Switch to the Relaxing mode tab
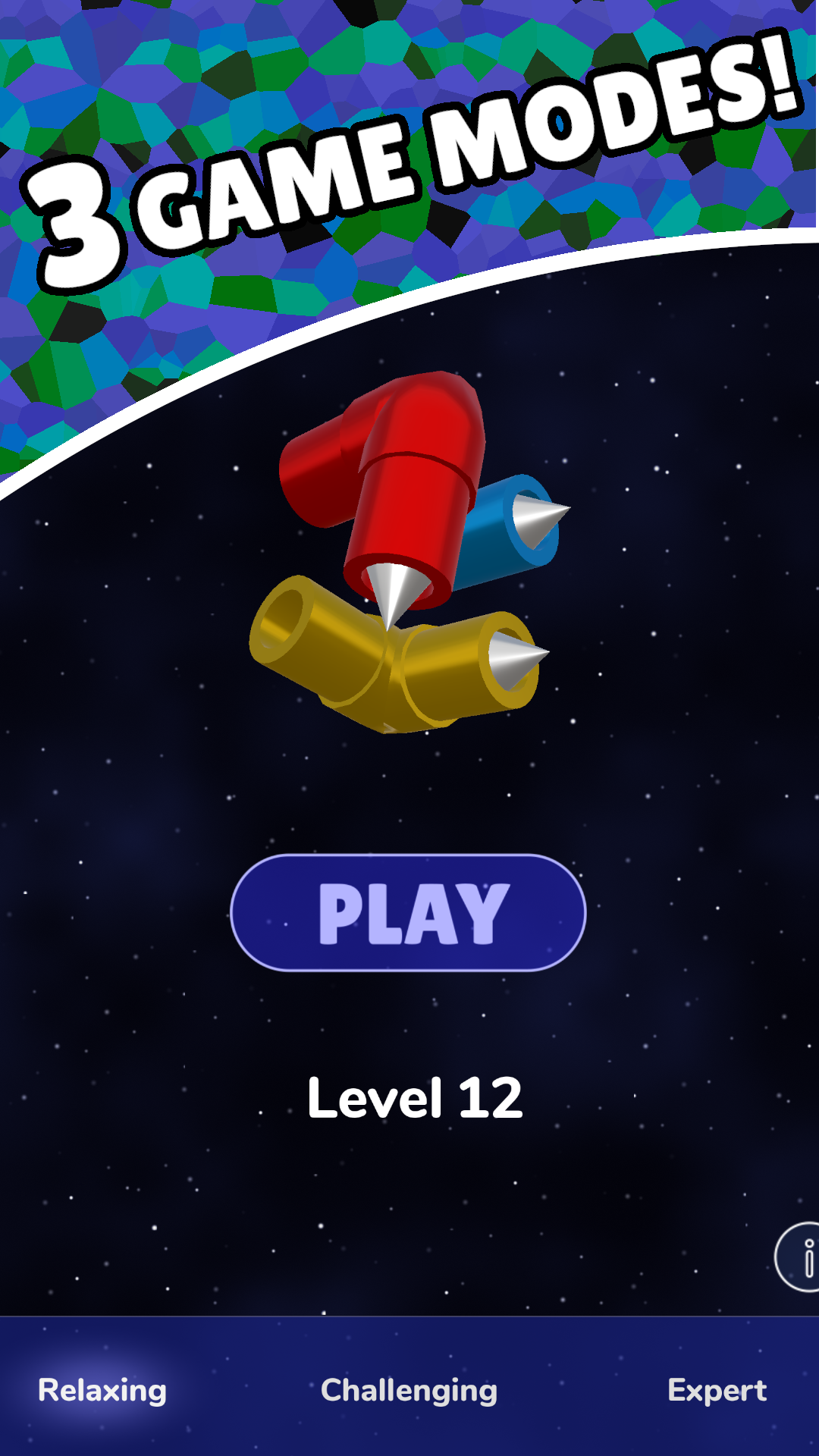The width and height of the screenshot is (819, 1456). pos(102,1390)
